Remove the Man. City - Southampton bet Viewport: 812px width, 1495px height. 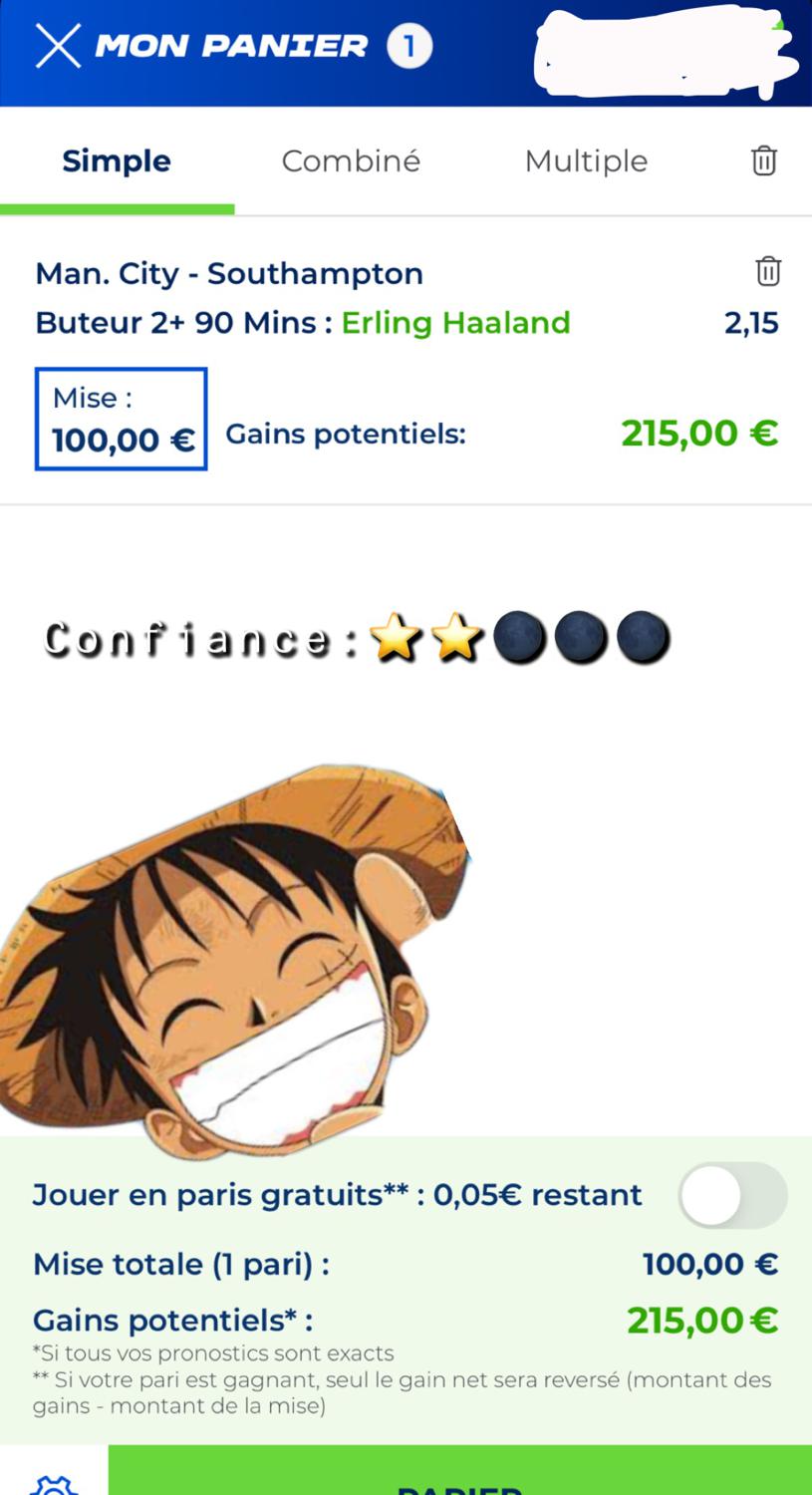(768, 271)
